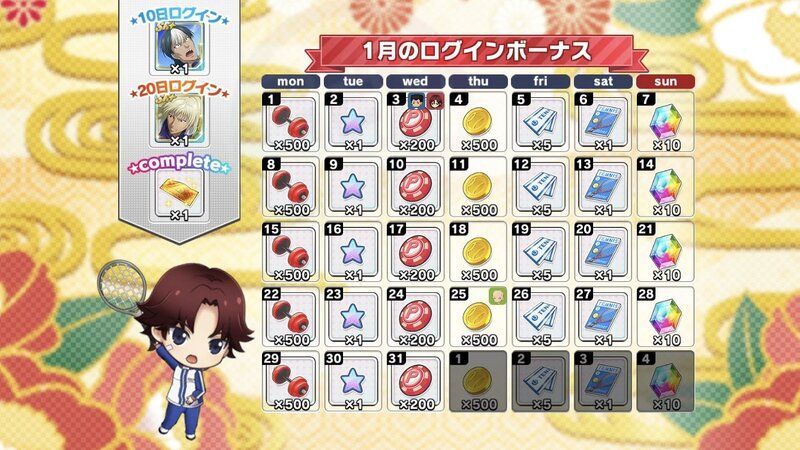
Task: Select the day 18 gold coin reward
Action: click(477, 251)
